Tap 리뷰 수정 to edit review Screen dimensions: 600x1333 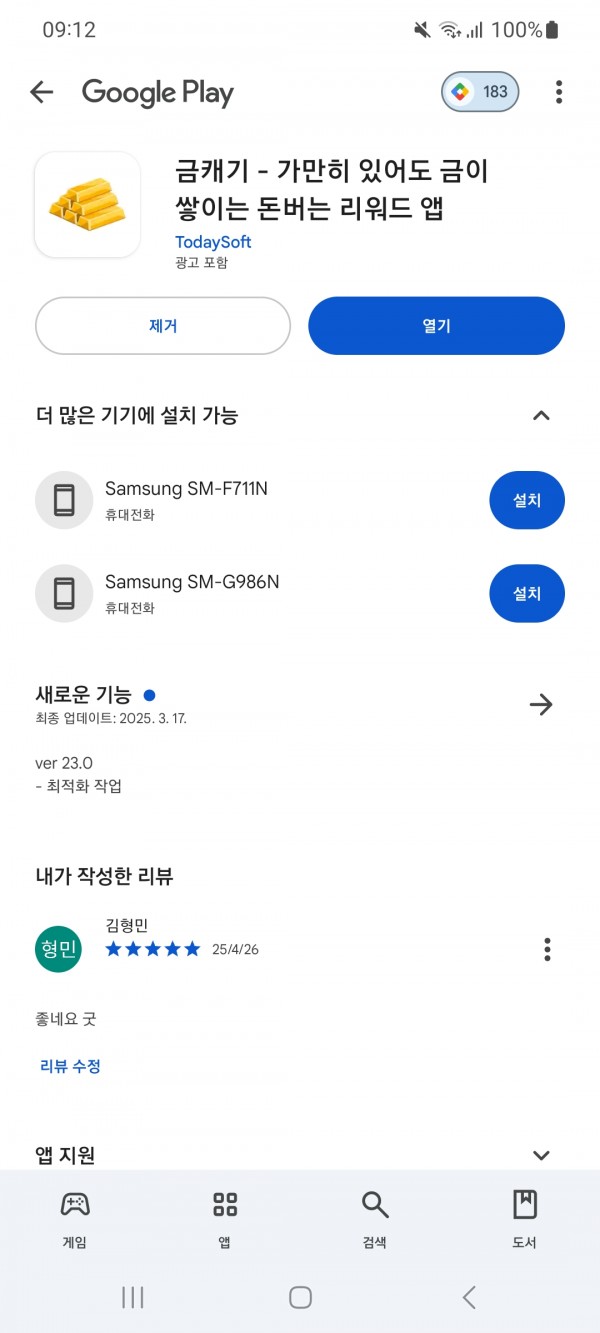[x=70, y=1066]
